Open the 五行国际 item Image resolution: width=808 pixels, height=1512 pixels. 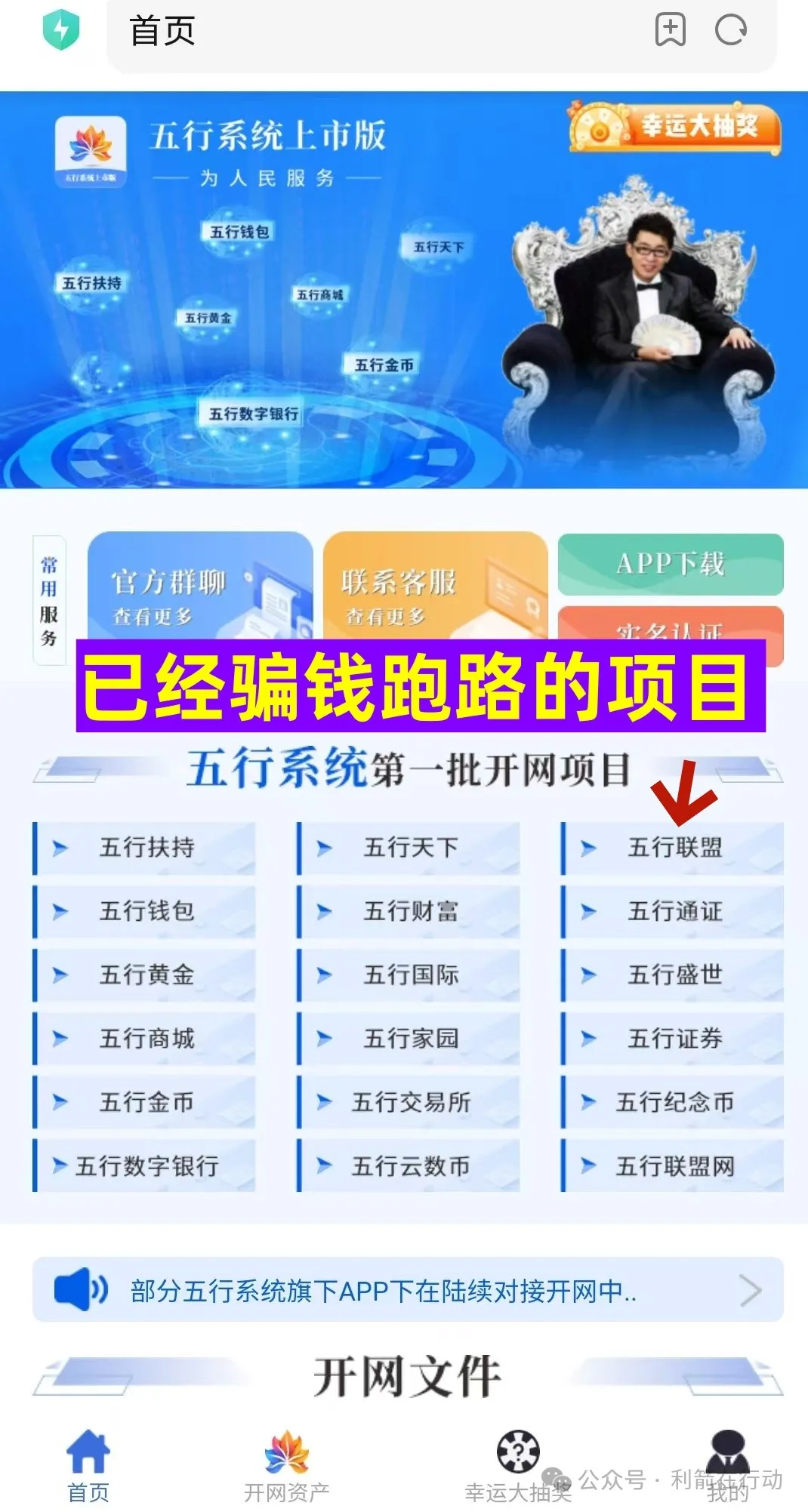point(409,975)
